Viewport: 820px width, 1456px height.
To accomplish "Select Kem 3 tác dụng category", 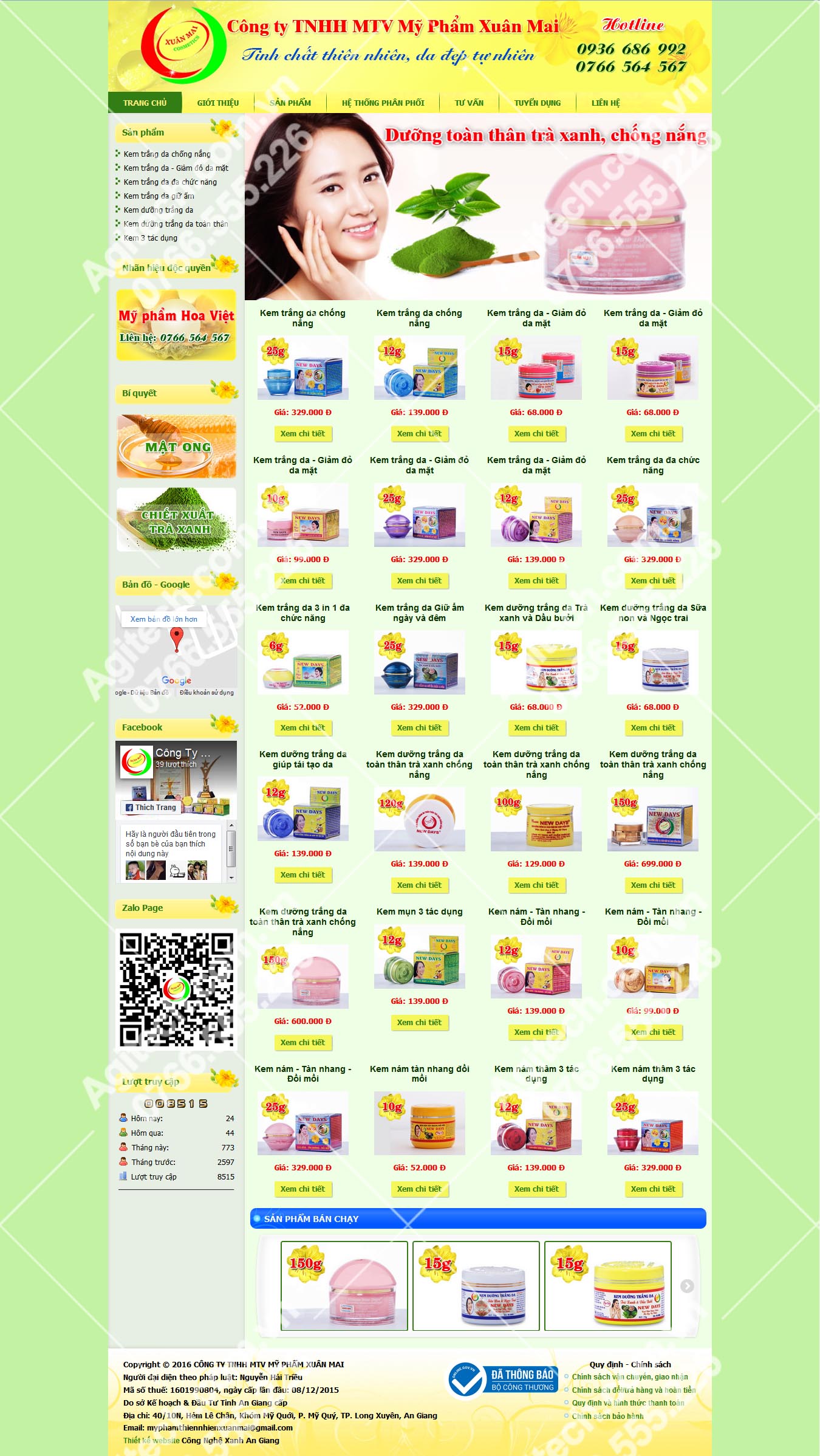I will tap(151, 238).
